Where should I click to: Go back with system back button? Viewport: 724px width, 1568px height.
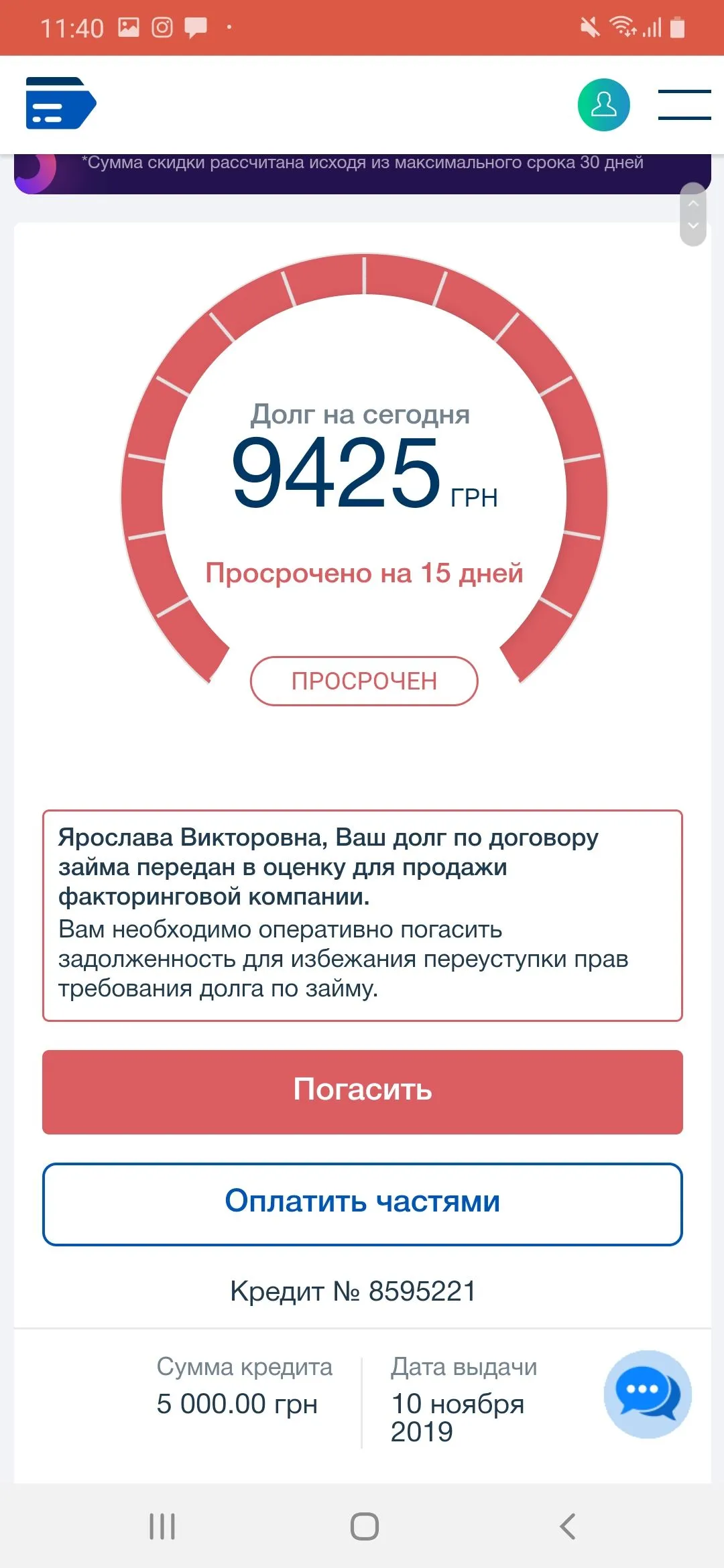[567, 1526]
